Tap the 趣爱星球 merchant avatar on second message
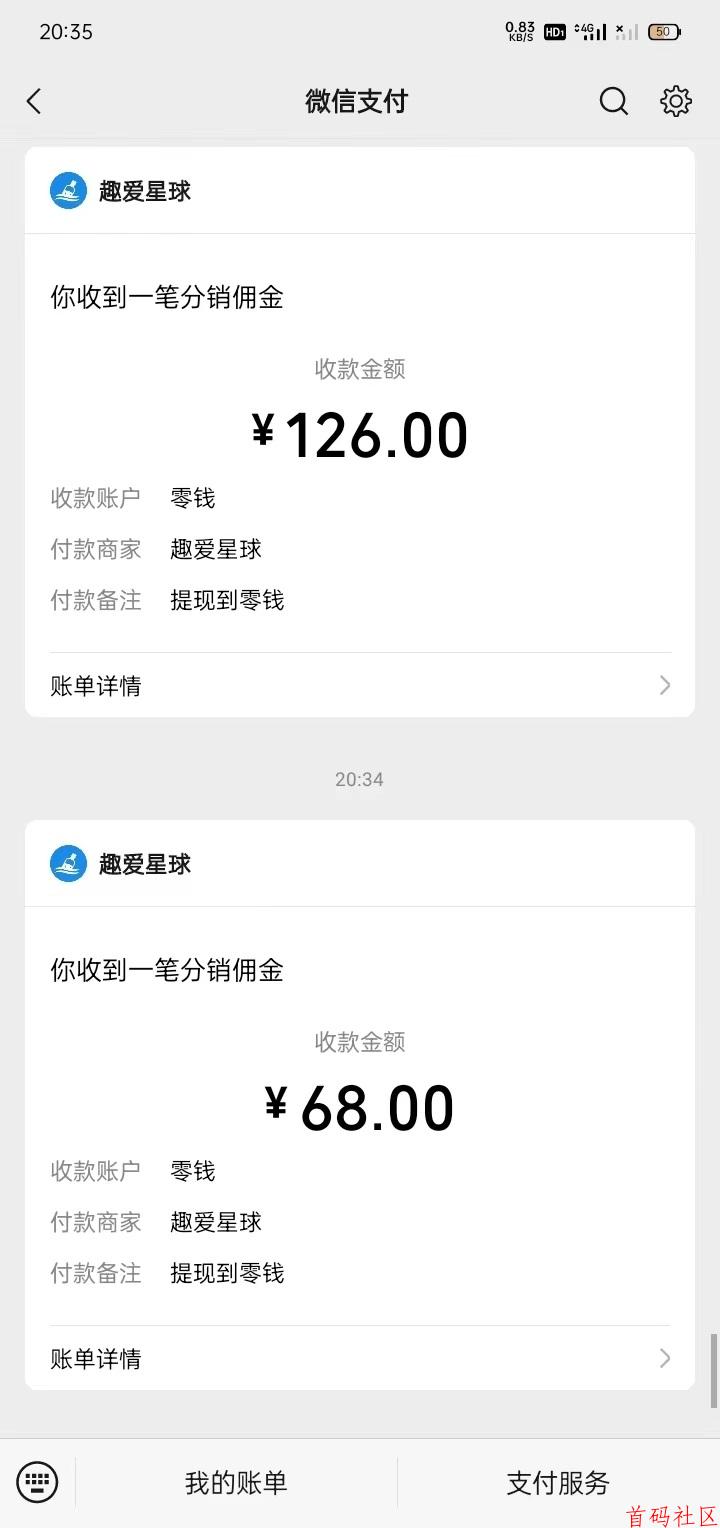The width and height of the screenshot is (720, 1528). click(67, 863)
